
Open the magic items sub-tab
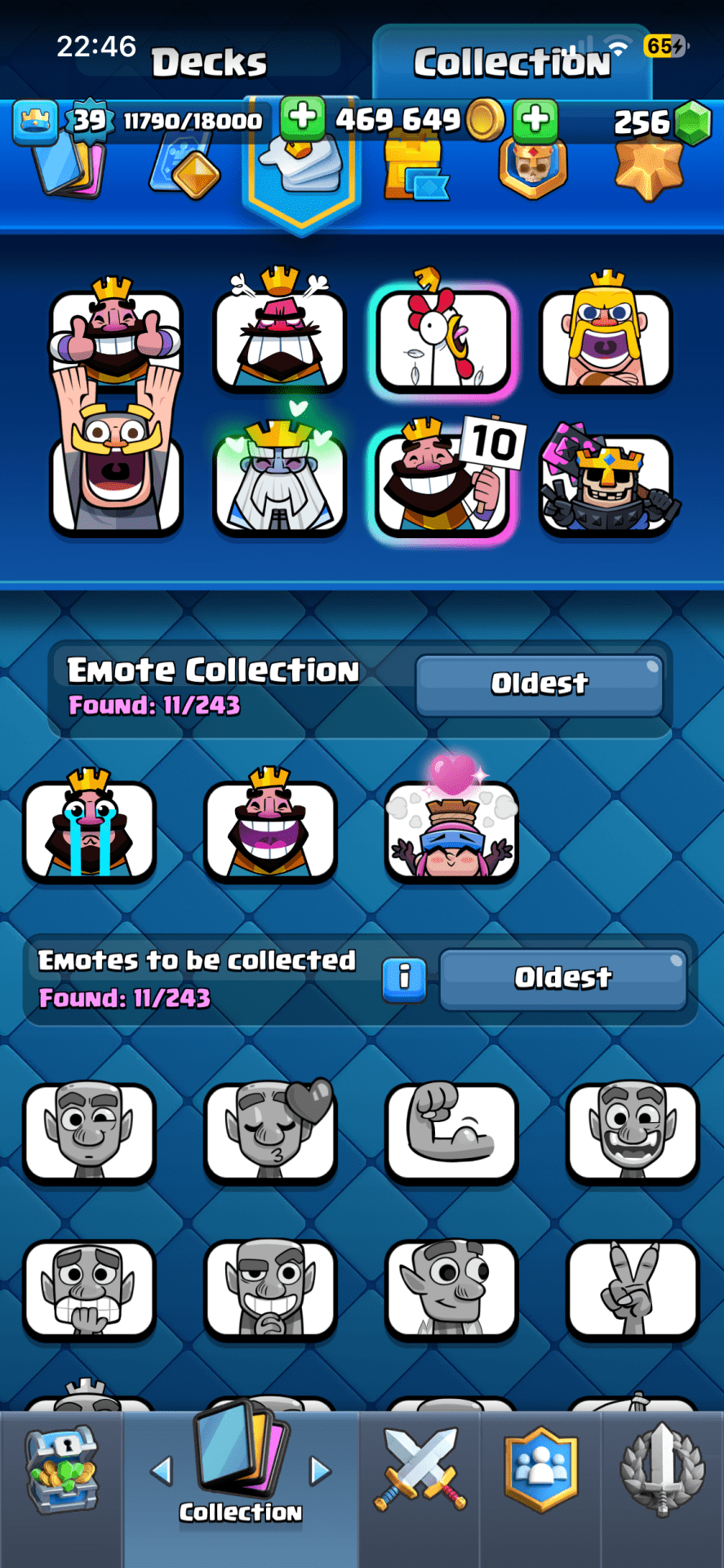185,169
